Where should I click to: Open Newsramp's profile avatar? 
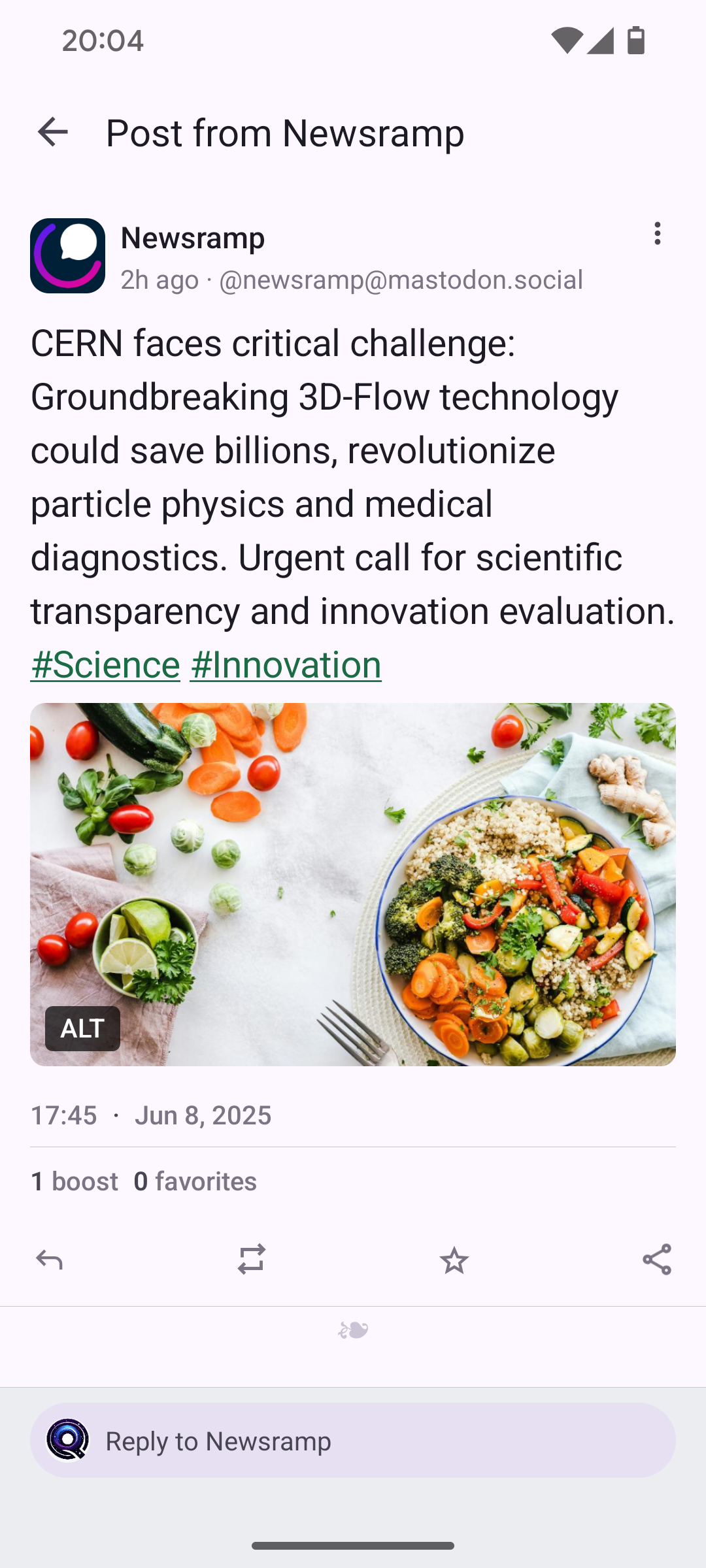click(68, 255)
